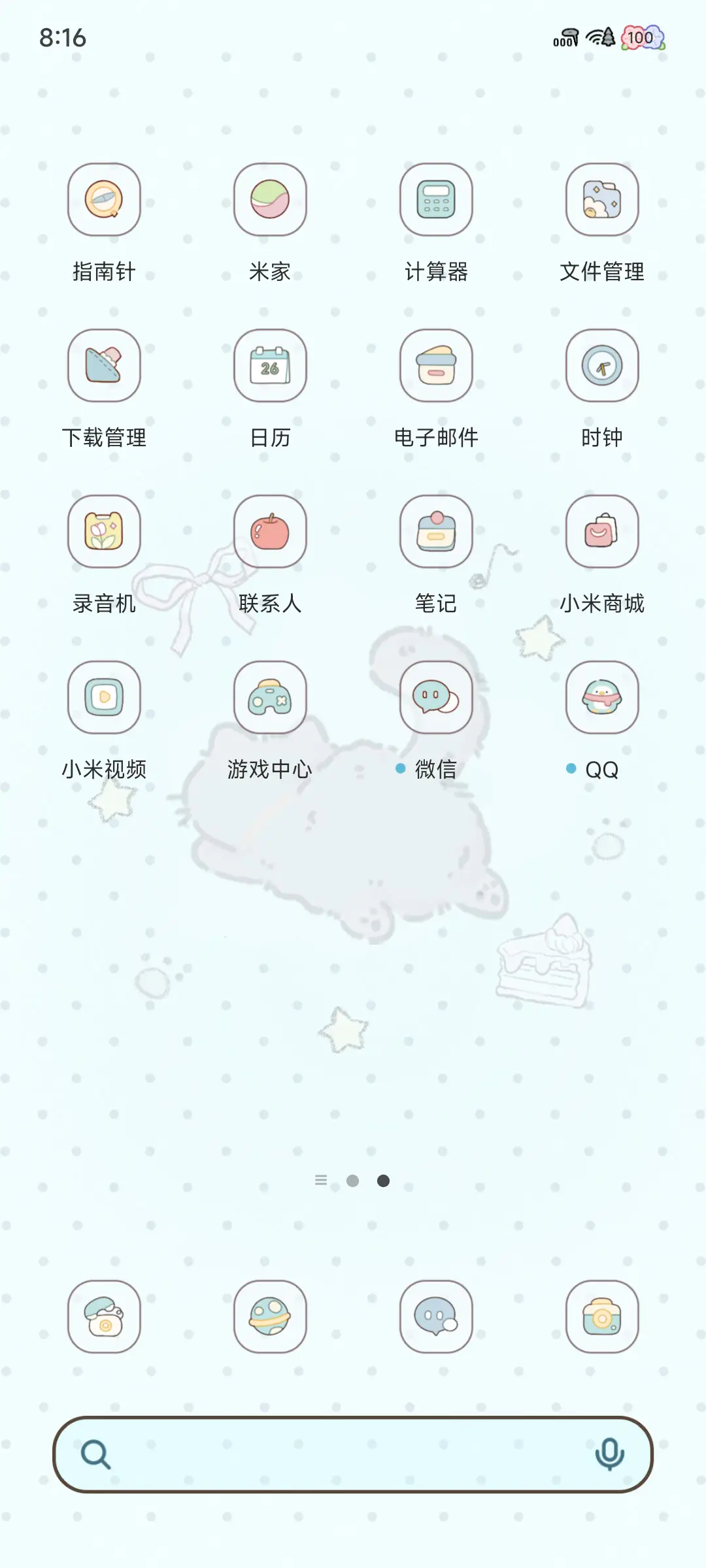Screen dimensions: 706x1568
Task: Launch 小米商城 shopping app
Action: 602,532
